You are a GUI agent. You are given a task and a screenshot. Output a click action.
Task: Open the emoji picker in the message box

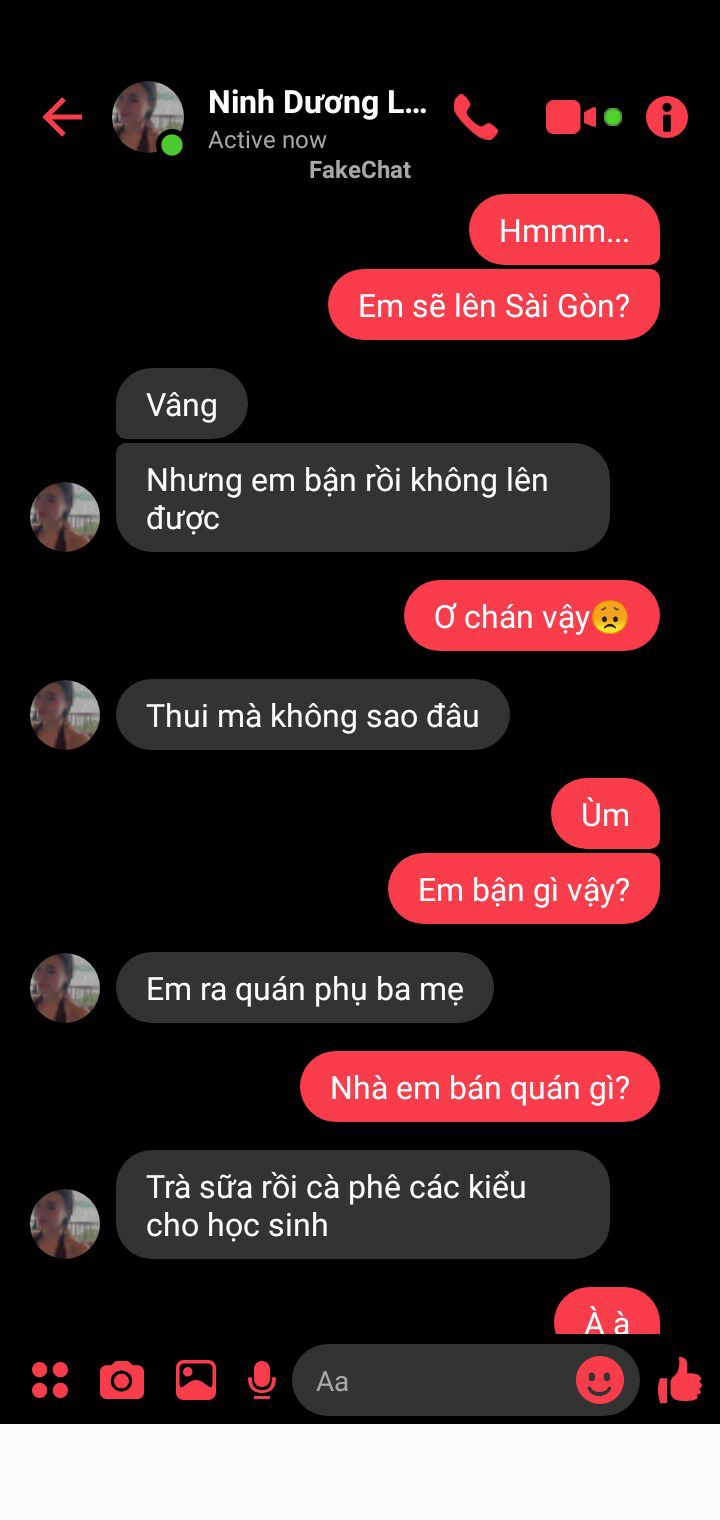pos(600,1381)
